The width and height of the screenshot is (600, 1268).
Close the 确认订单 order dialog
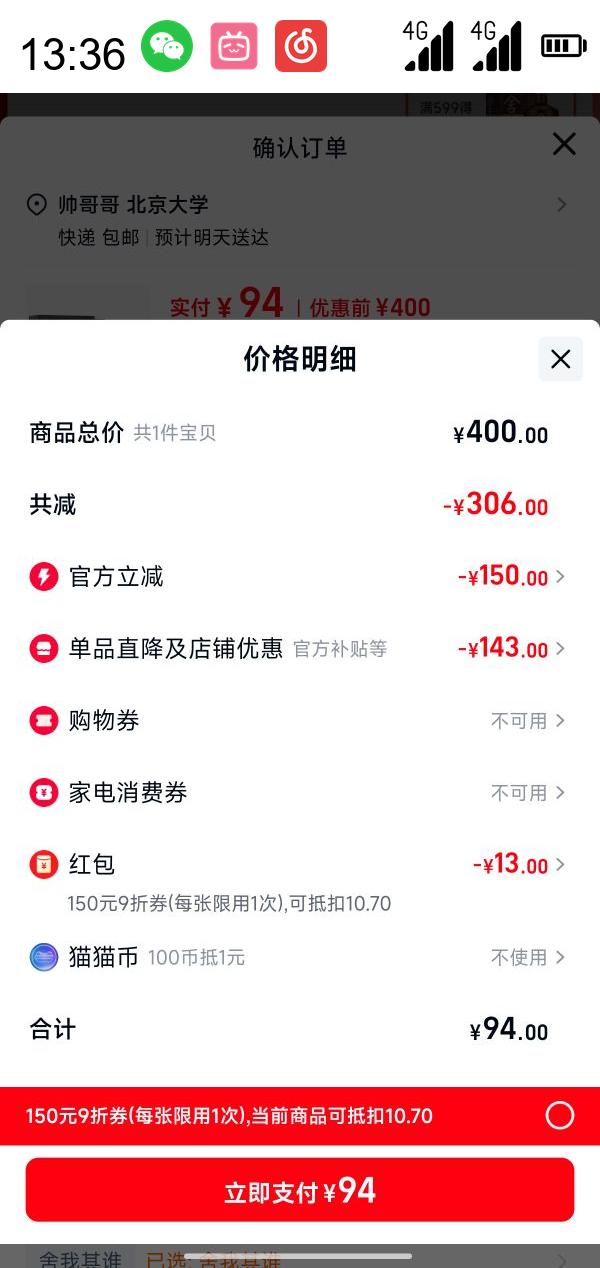pos(564,144)
